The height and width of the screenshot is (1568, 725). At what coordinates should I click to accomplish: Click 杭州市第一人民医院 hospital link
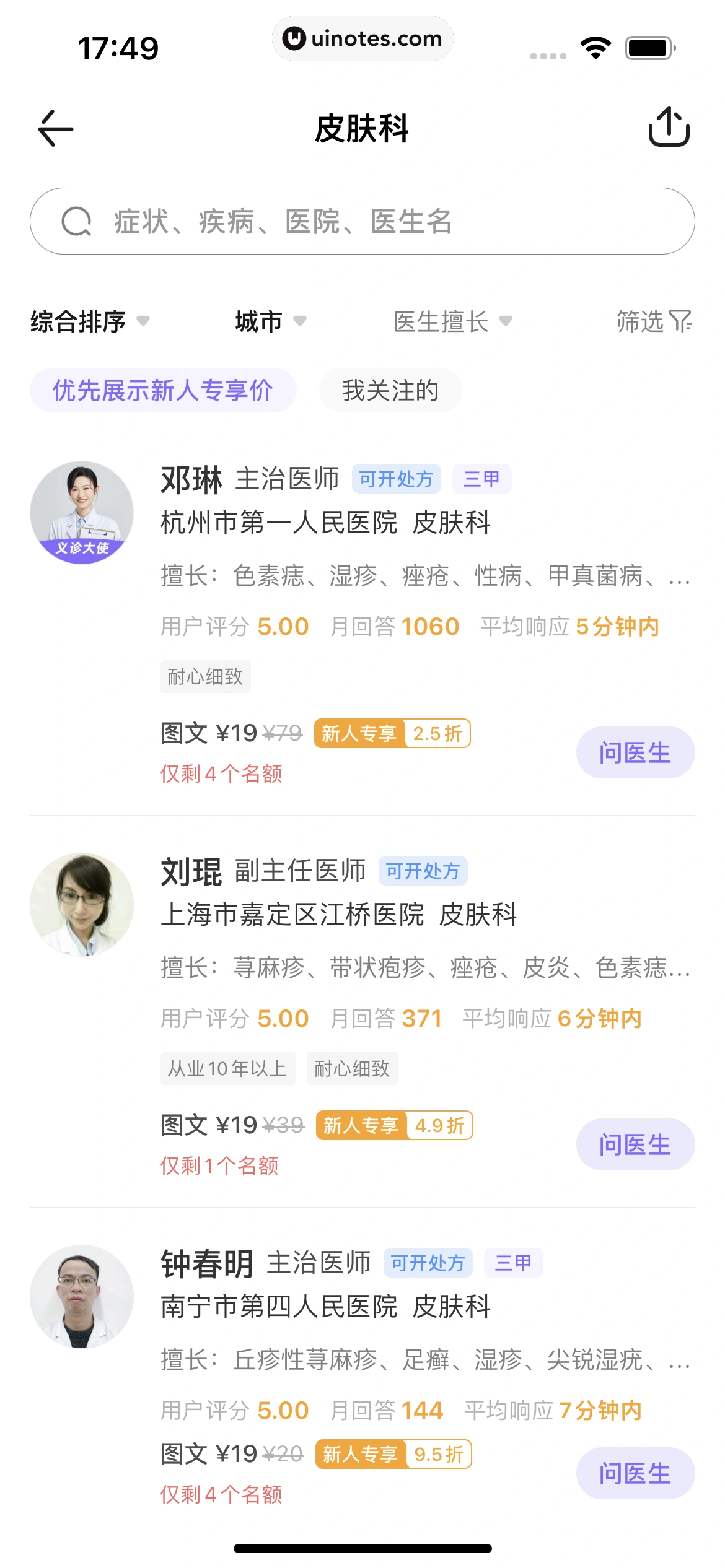pos(279,523)
